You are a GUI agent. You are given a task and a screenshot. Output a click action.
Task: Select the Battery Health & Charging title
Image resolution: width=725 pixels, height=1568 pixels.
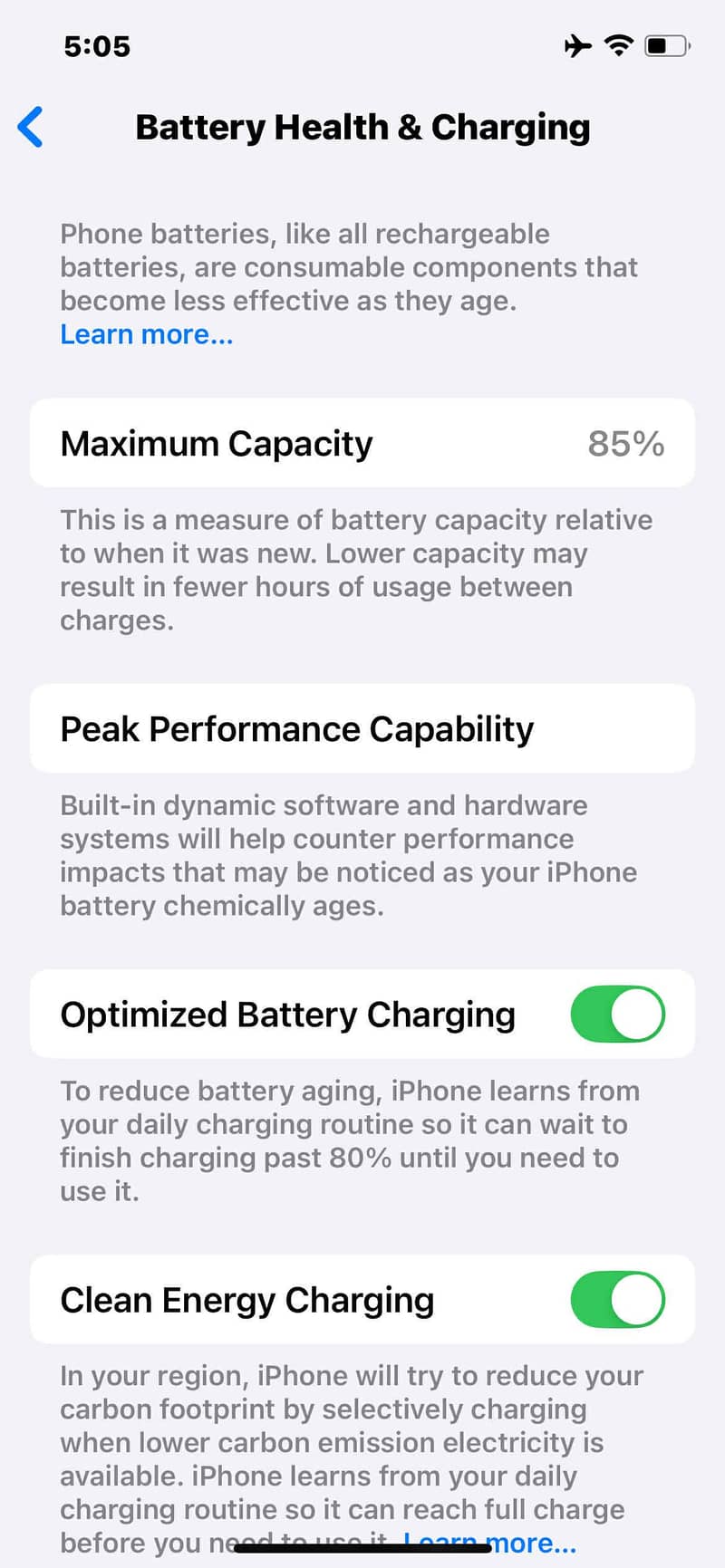(x=362, y=127)
